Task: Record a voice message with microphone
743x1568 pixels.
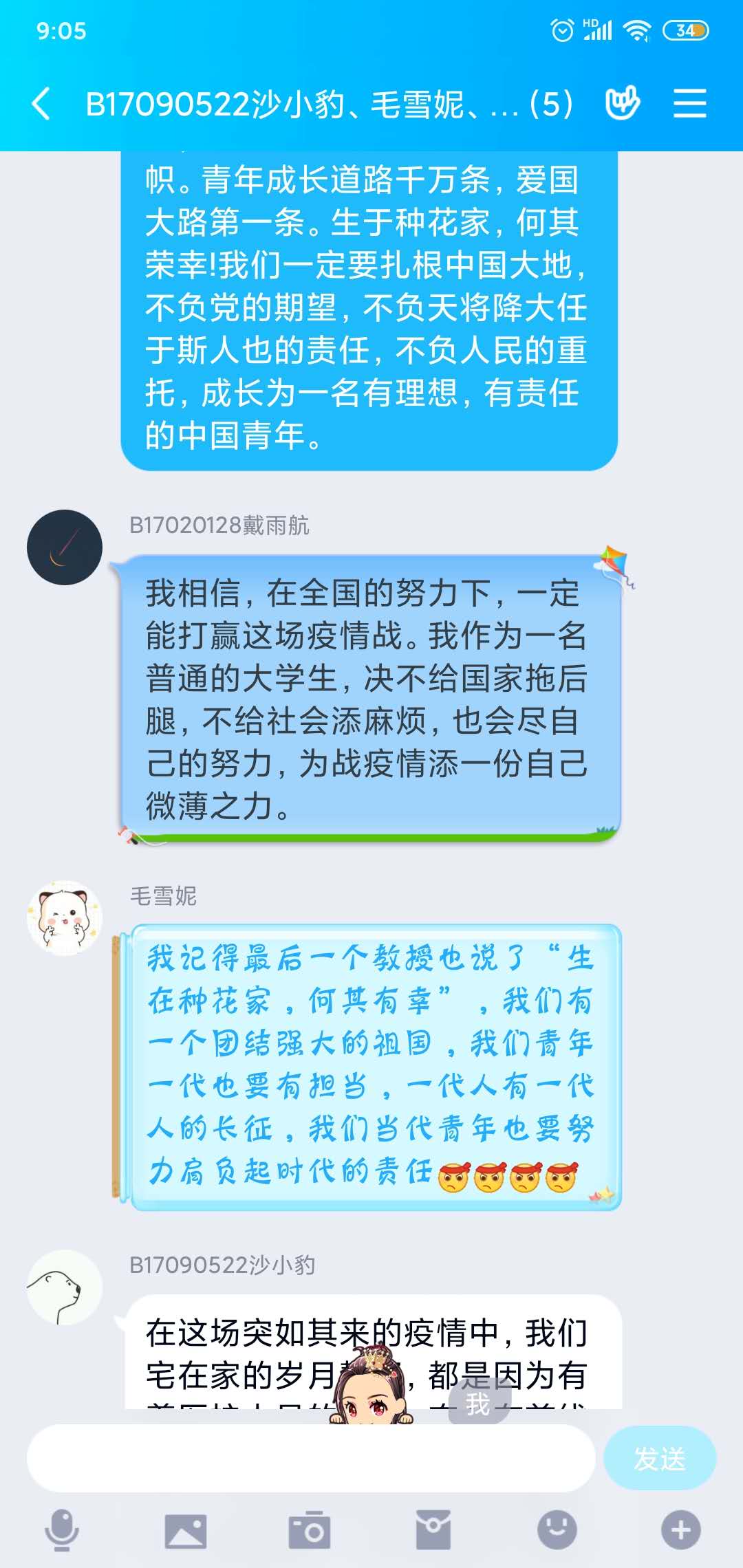Action: point(62,1529)
